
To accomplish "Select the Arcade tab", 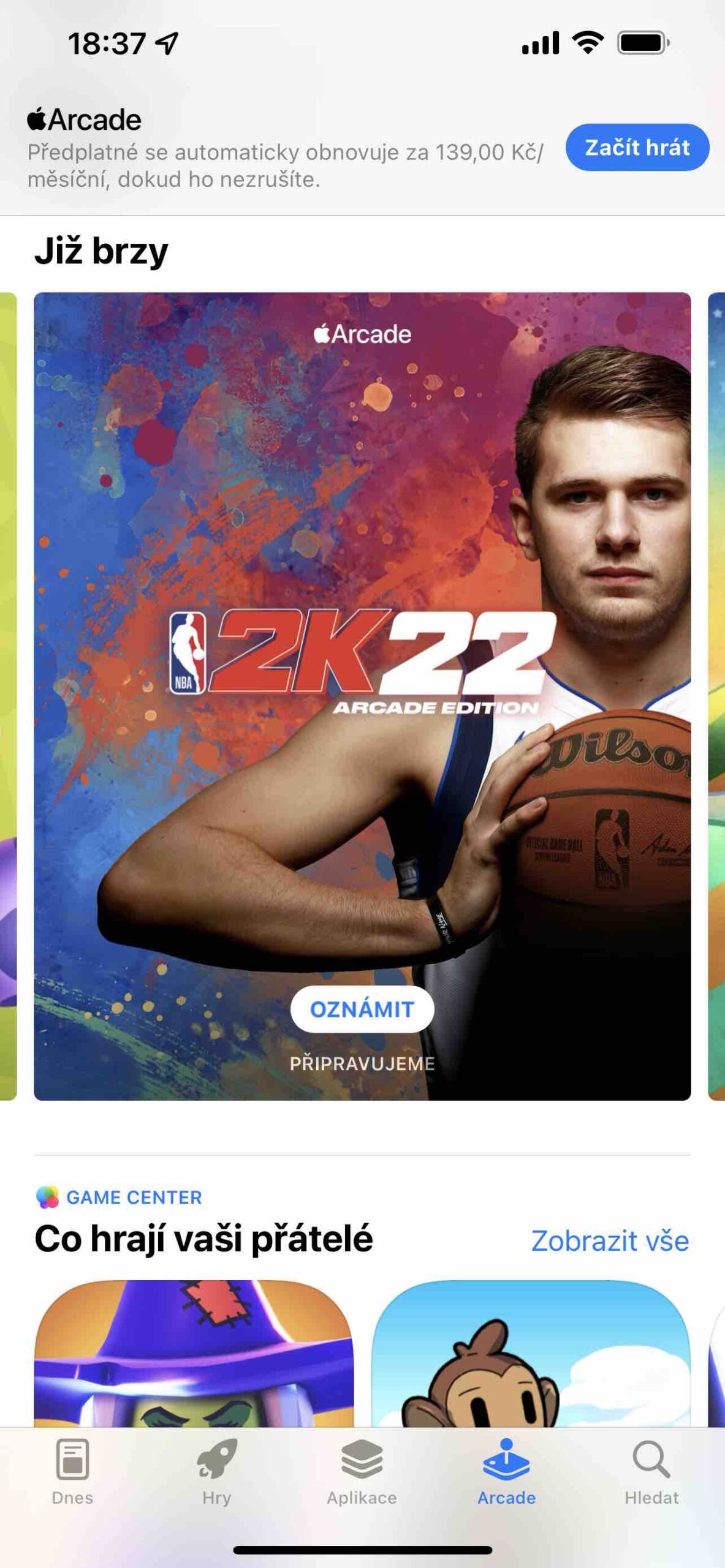I will click(506, 1472).
